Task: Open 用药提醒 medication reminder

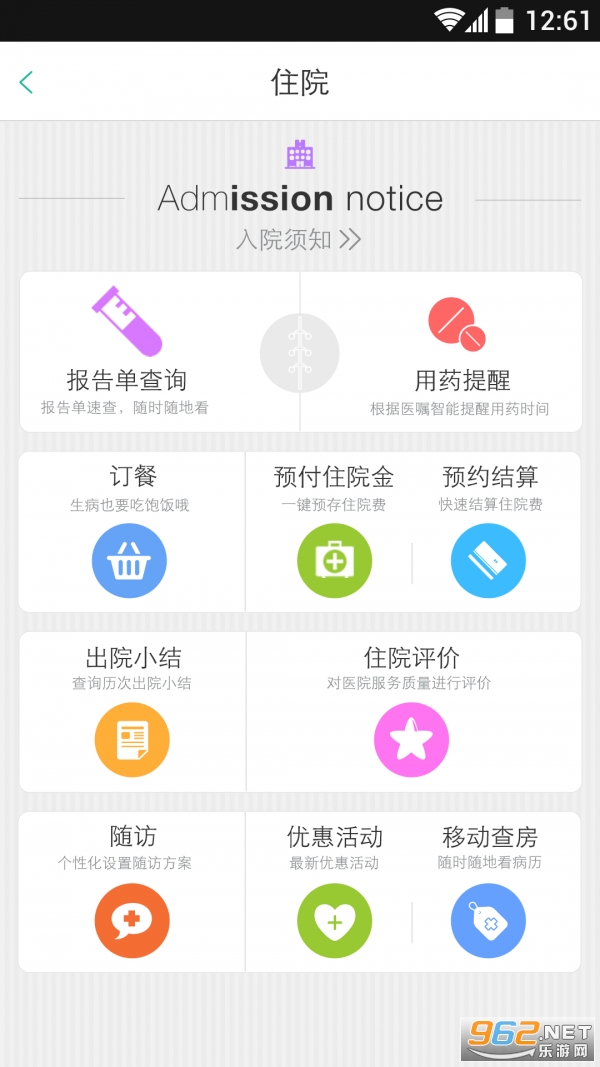Action: click(460, 351)
